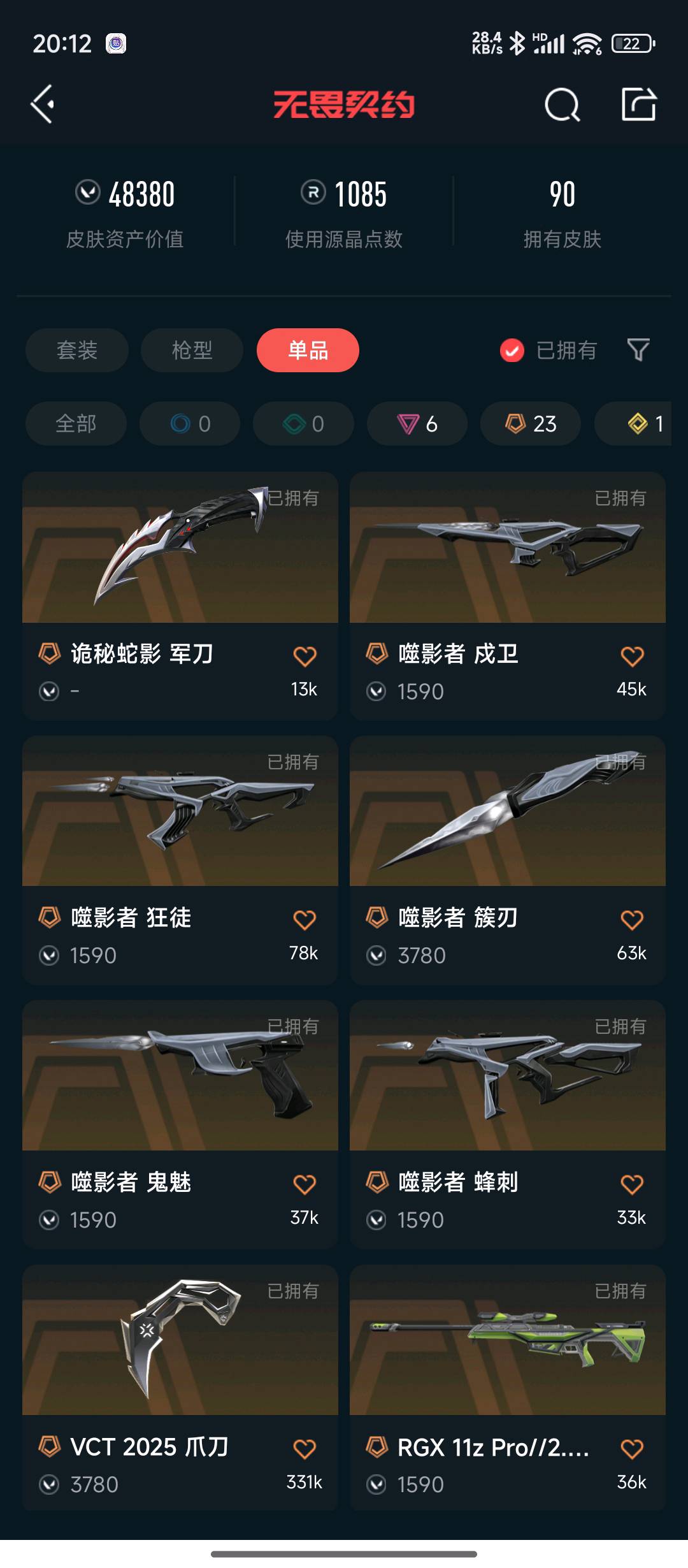Select the 全部 rarity chip
Screen dimensions: 688x1568
(x=76, y=423)
